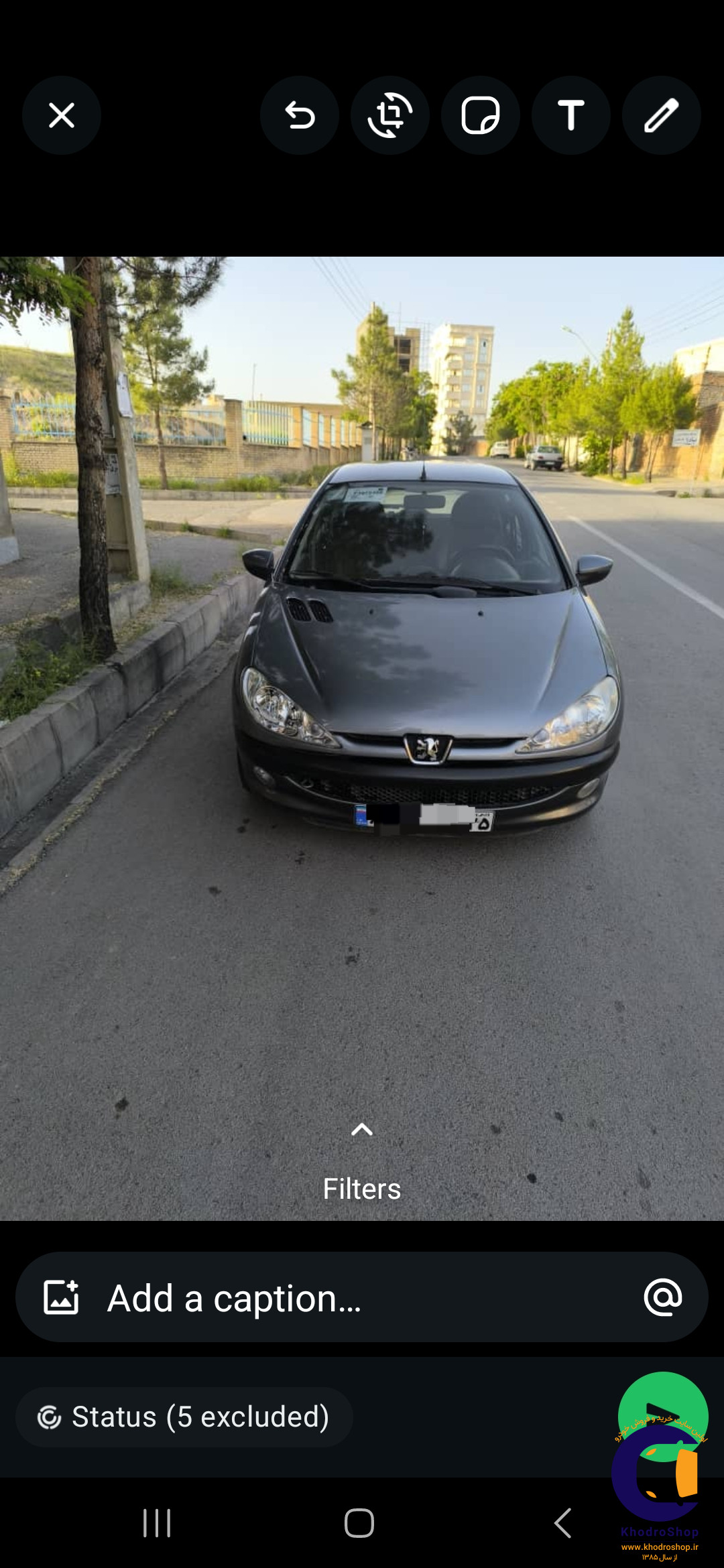Viewport: 724px width, 1568px height.
Task: Open recent apps from navigation bar
Action: (x=157, y=1523)
